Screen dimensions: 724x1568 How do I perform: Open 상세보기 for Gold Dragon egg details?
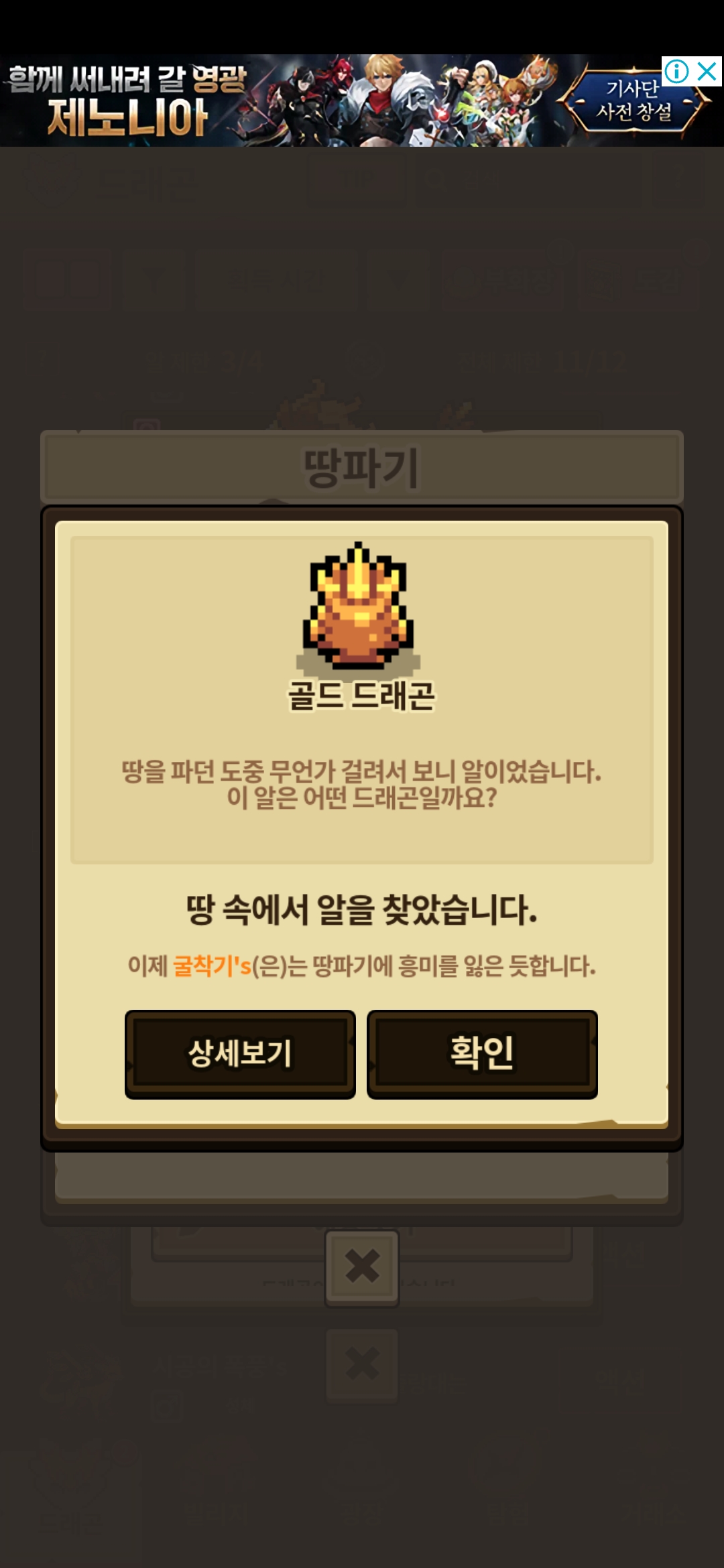point(240,1053)
